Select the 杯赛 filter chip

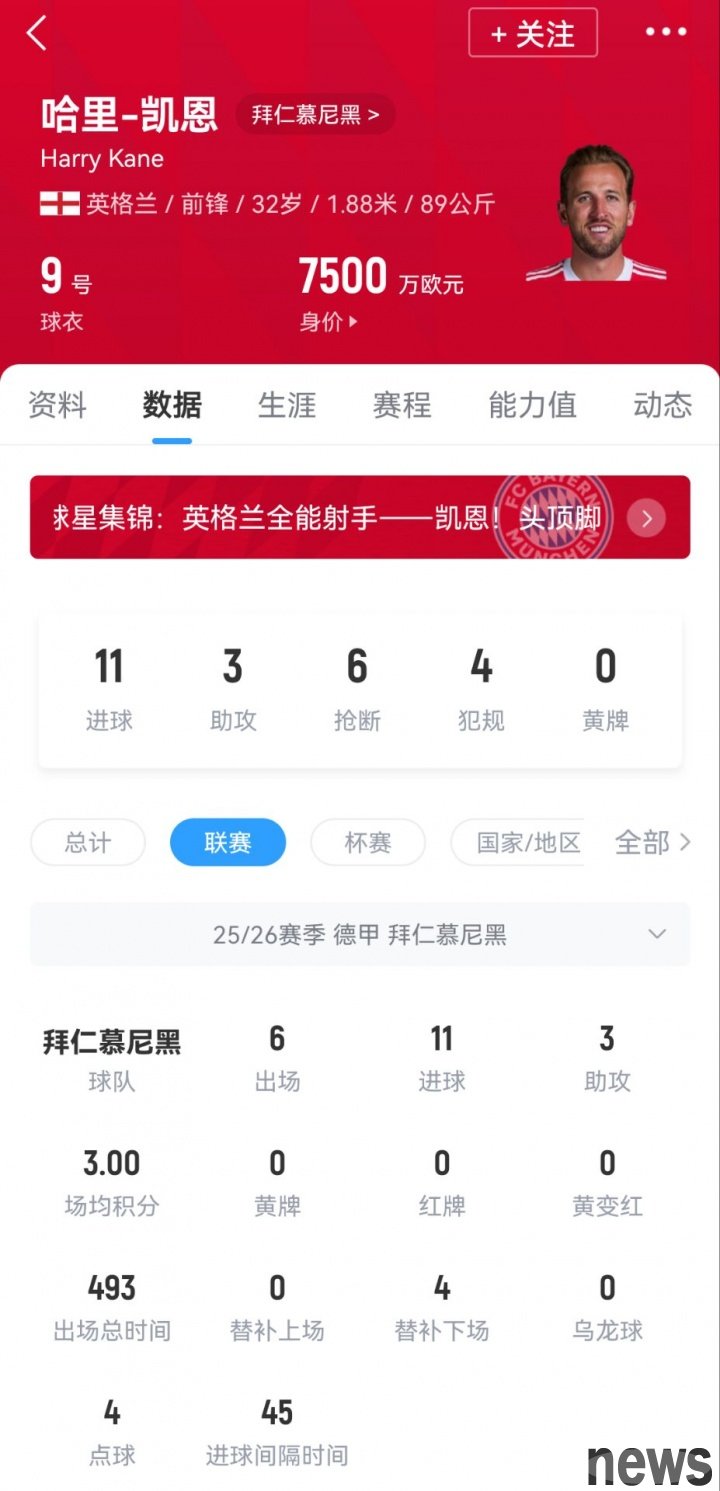pos(368,843)
